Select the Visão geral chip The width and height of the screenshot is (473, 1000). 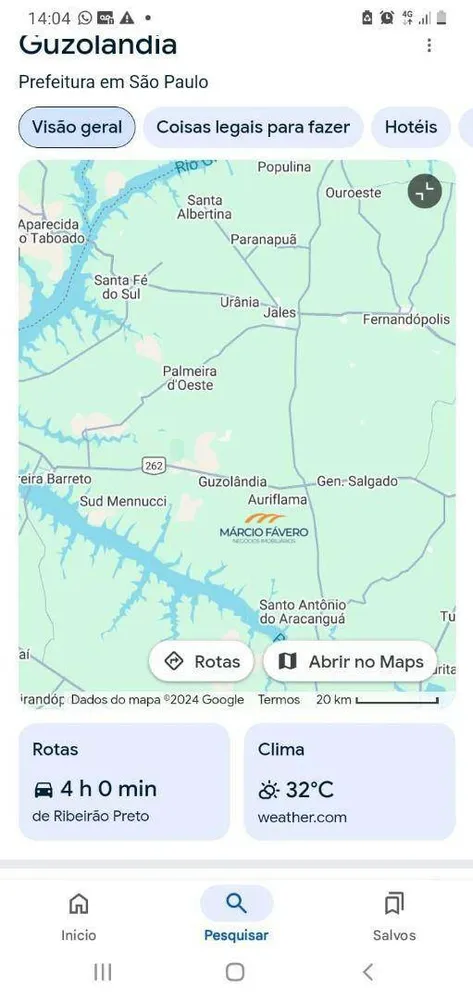[77, 127]
